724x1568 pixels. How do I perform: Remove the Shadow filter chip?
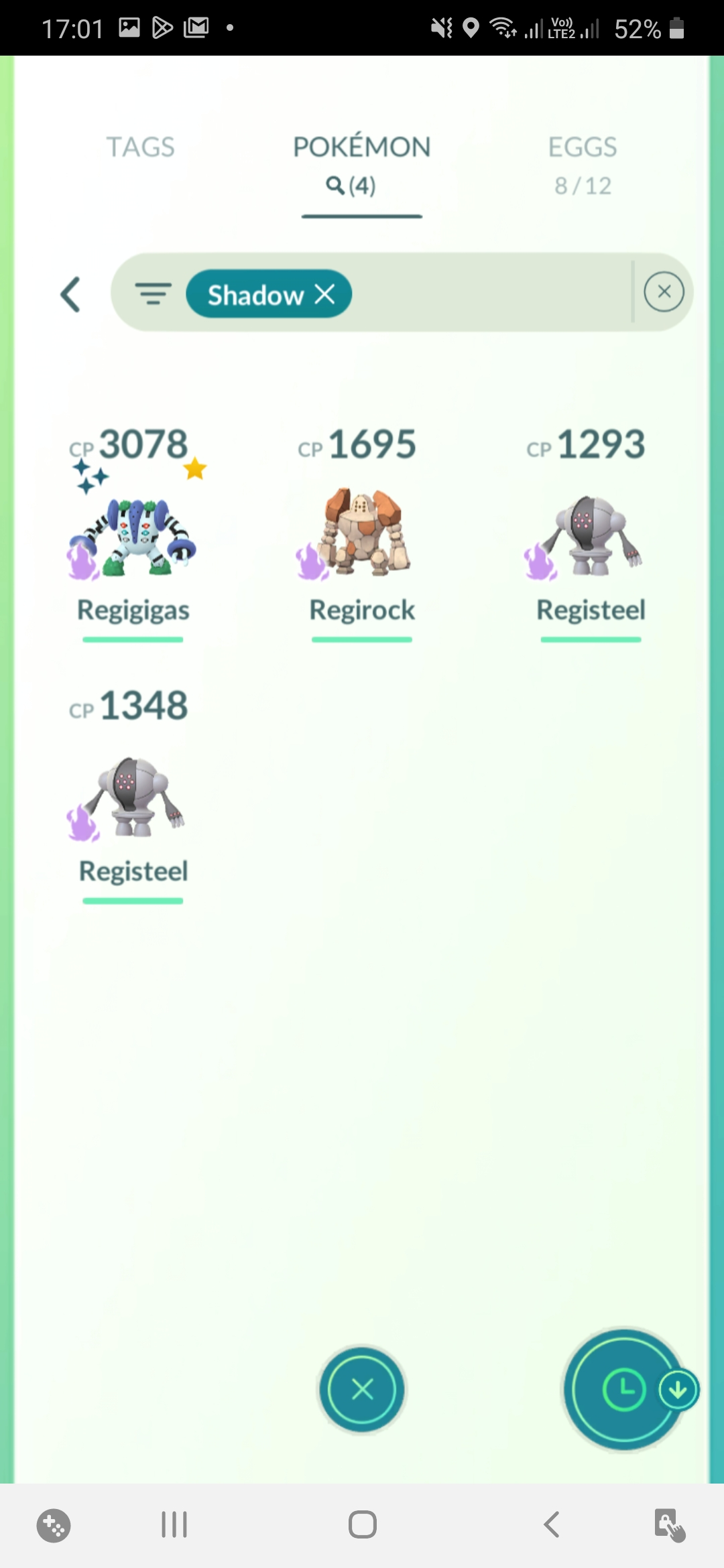(x=325, y=293)
